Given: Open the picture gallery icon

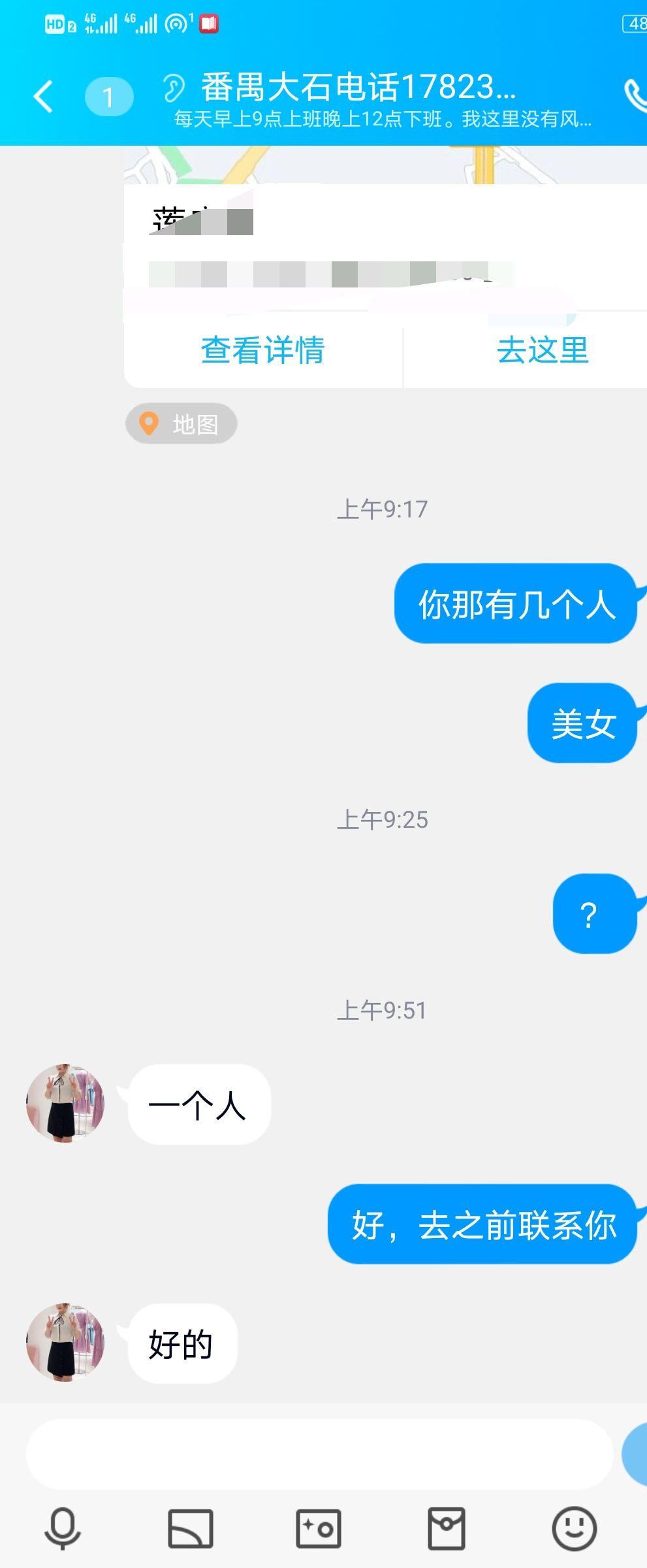Looking at the screenshot, I should pos(191,1529).
